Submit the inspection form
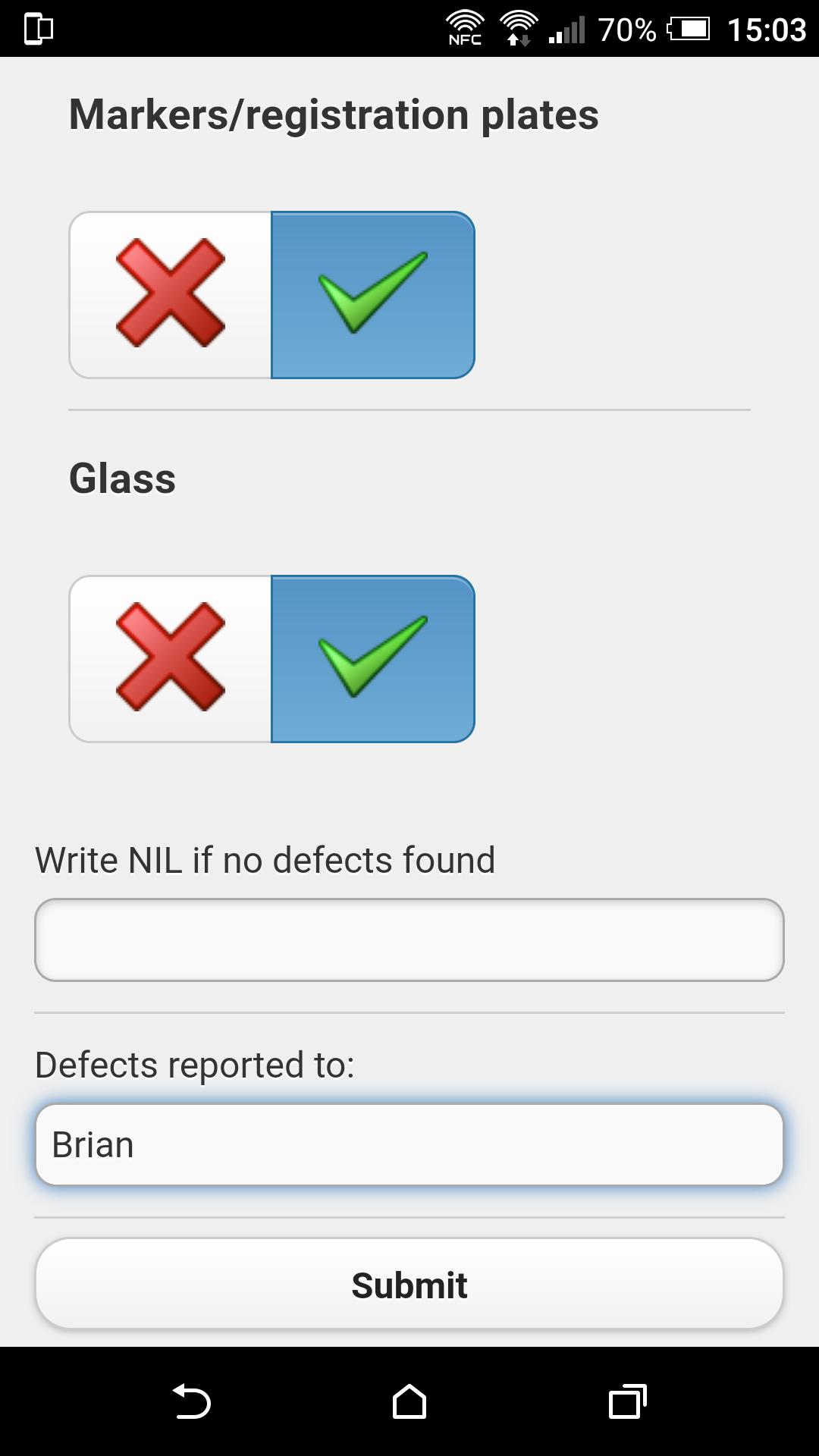819x1456 pixels. [x=409, y=1285]
